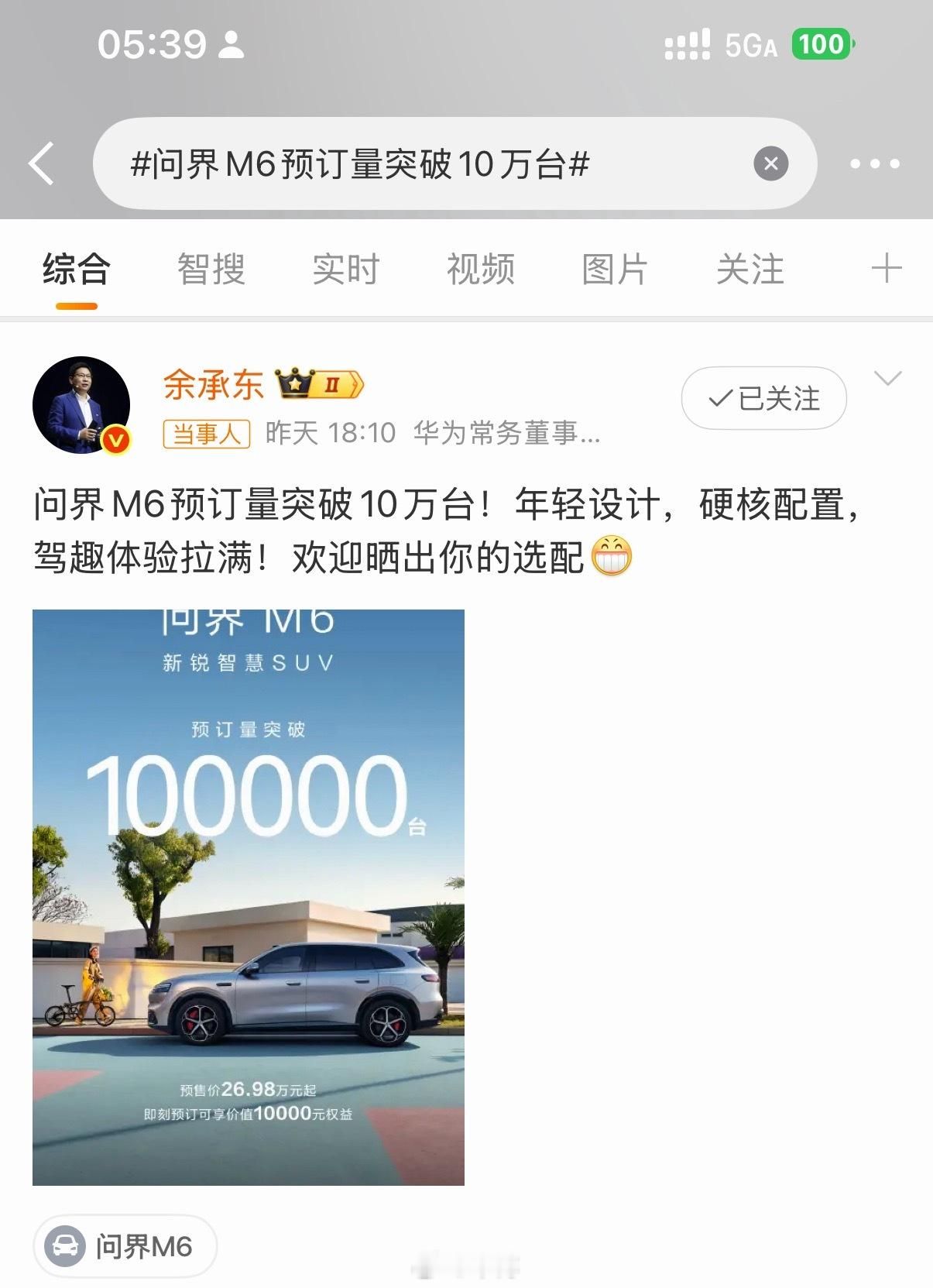Tap the hashtag search input field

tap(364, 163)
